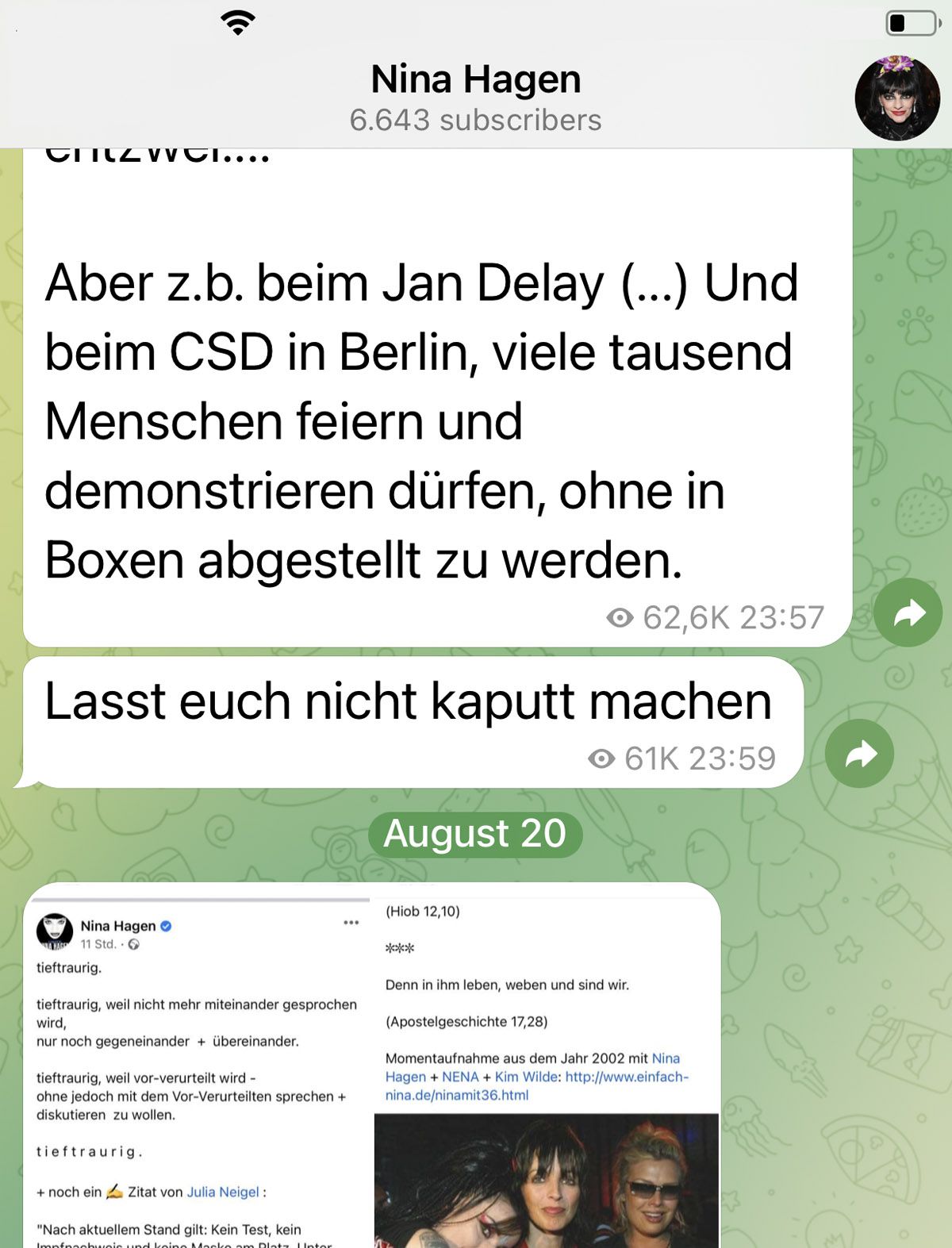Forward the 'Lasst euch nicht kaputt machen' message

coord(859,754)
